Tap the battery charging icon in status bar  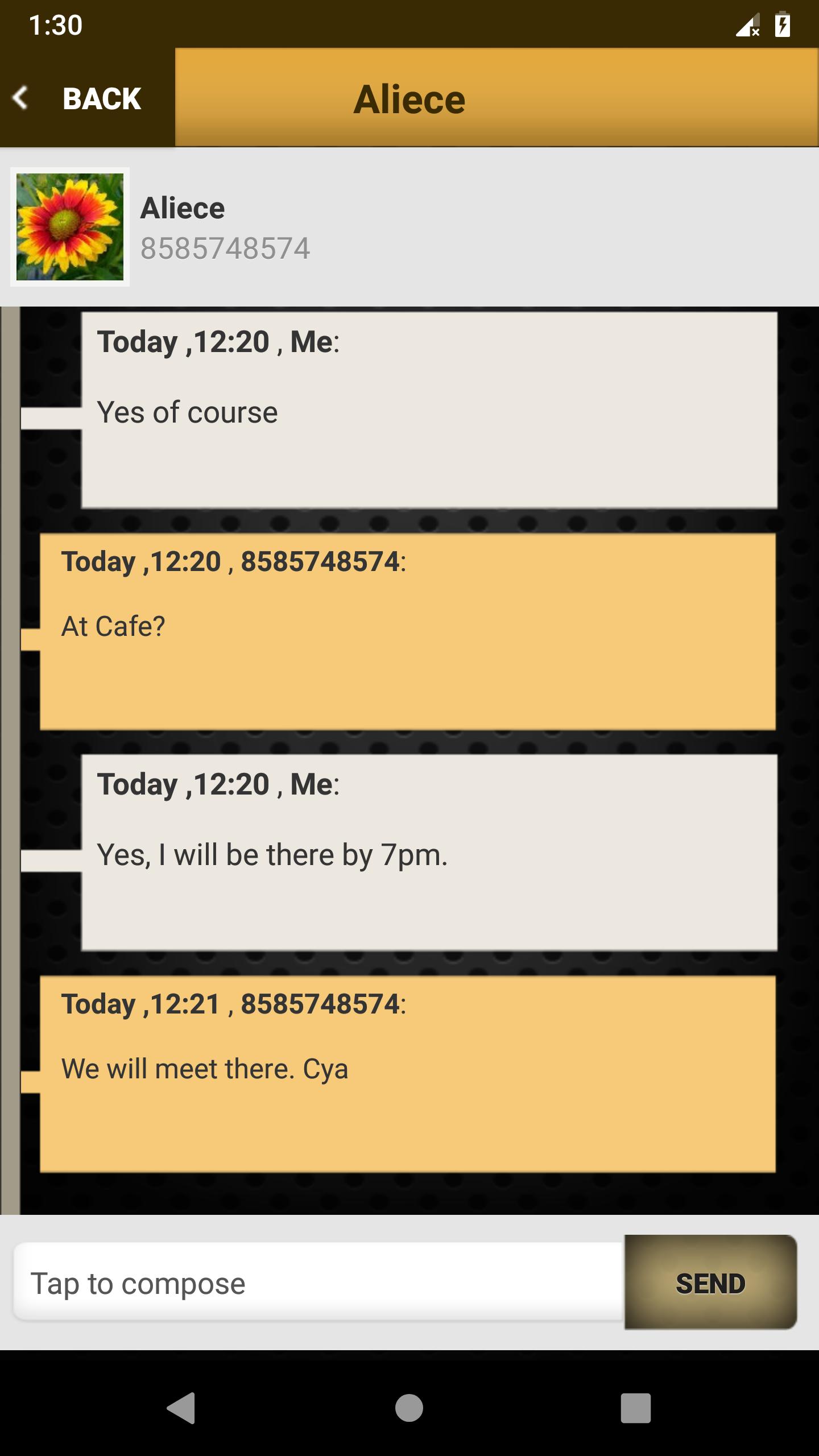pos(783,24)
